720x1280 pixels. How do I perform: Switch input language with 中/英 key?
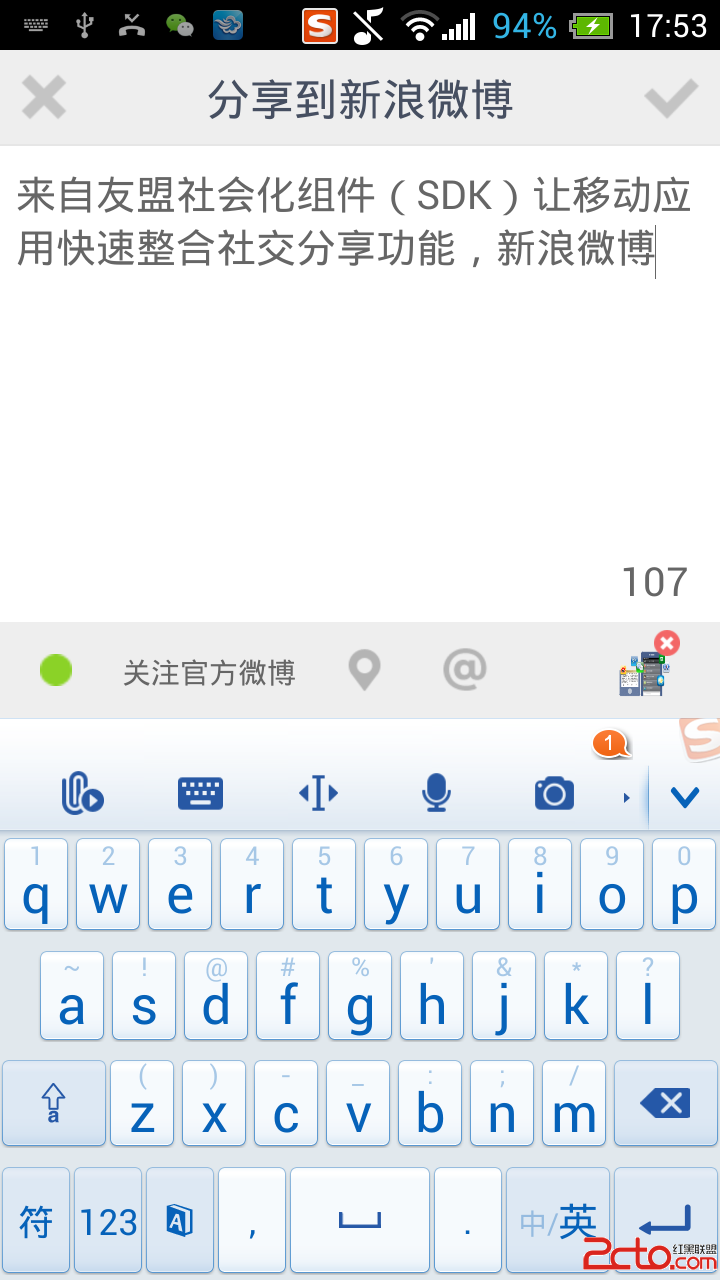[558, 1221]
